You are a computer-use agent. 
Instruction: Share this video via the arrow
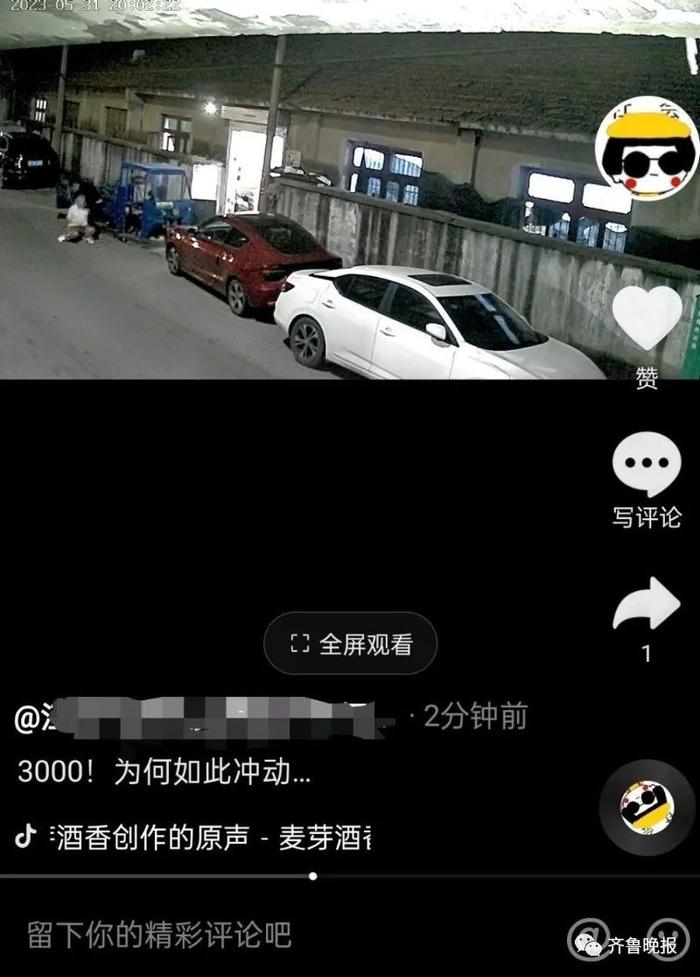point(646,604)
